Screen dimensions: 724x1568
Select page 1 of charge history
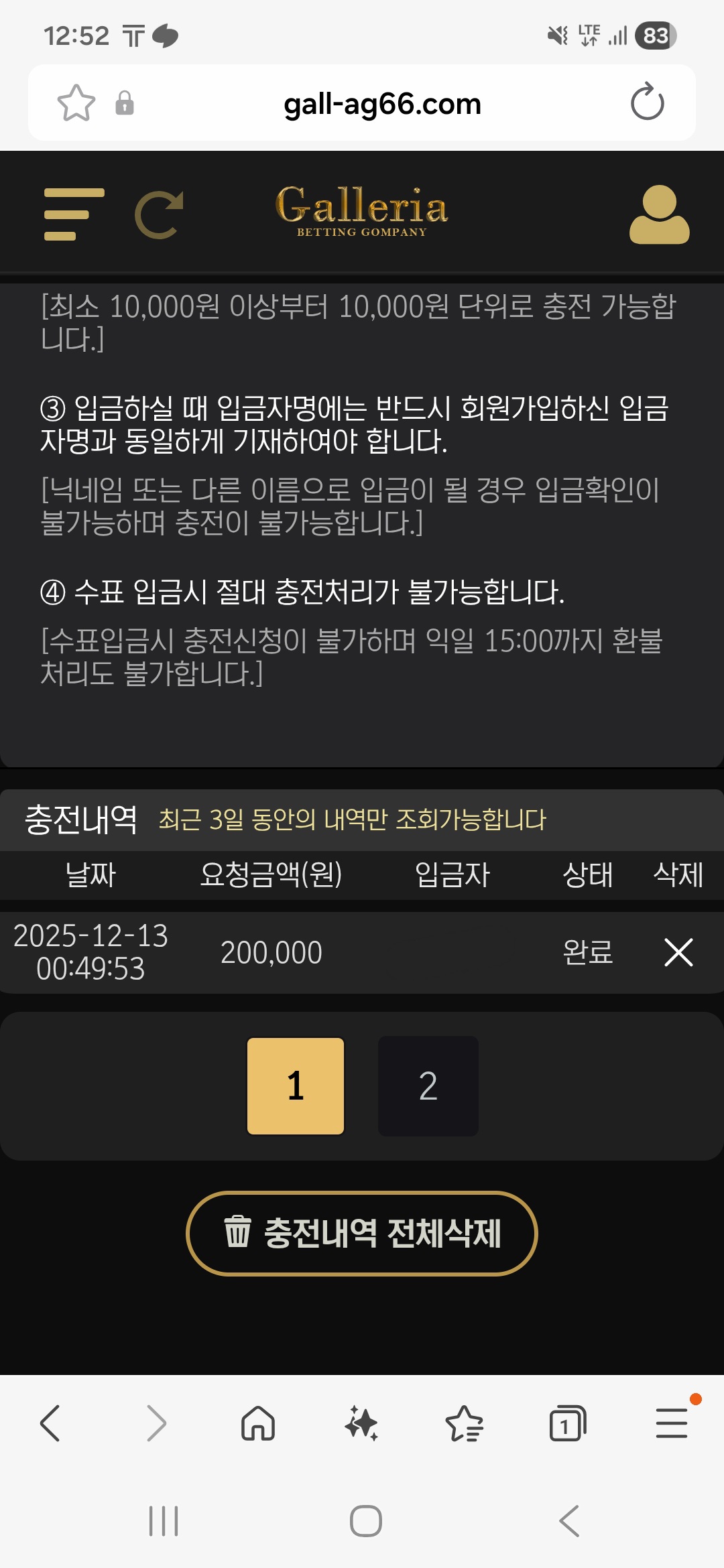(296, 1086)
